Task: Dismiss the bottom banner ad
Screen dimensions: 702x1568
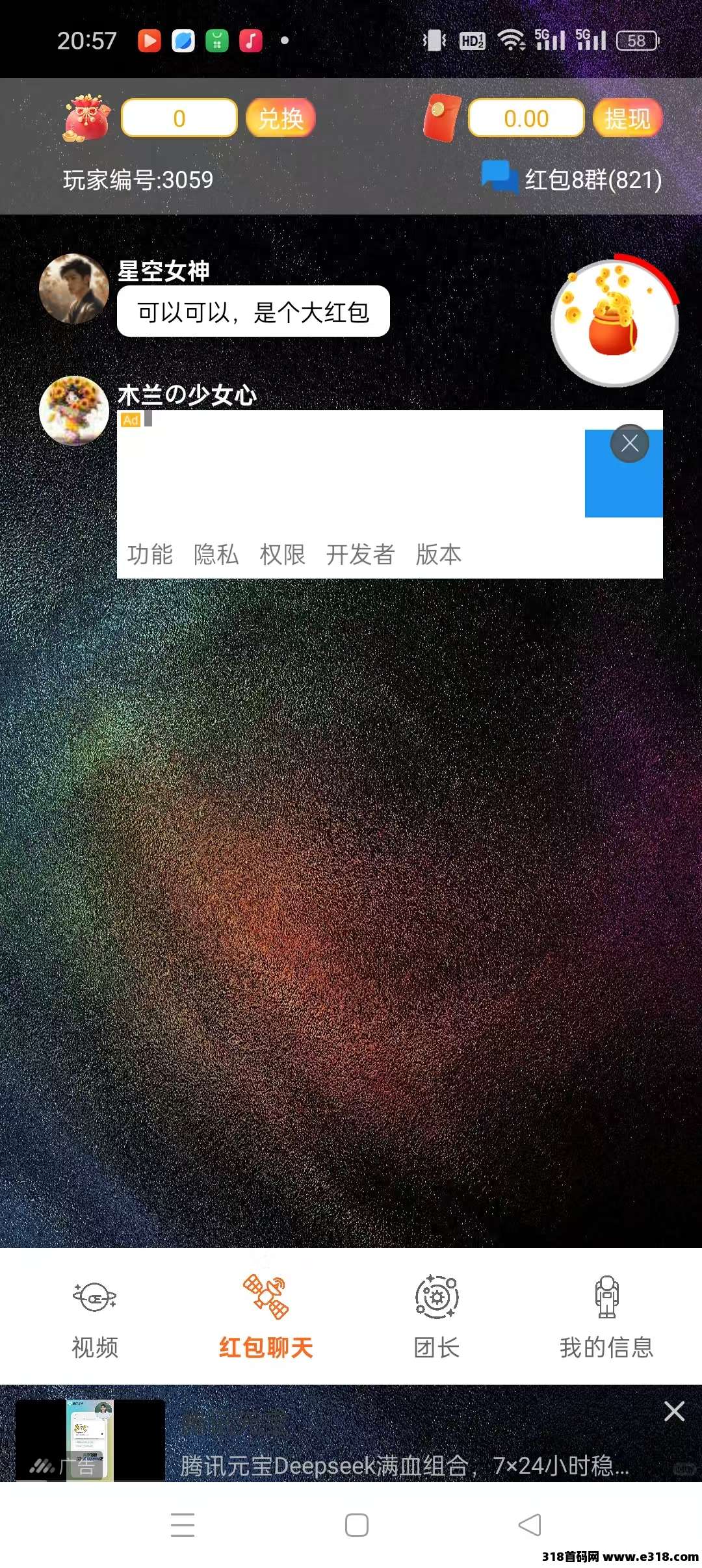Action: point(674,1411)
